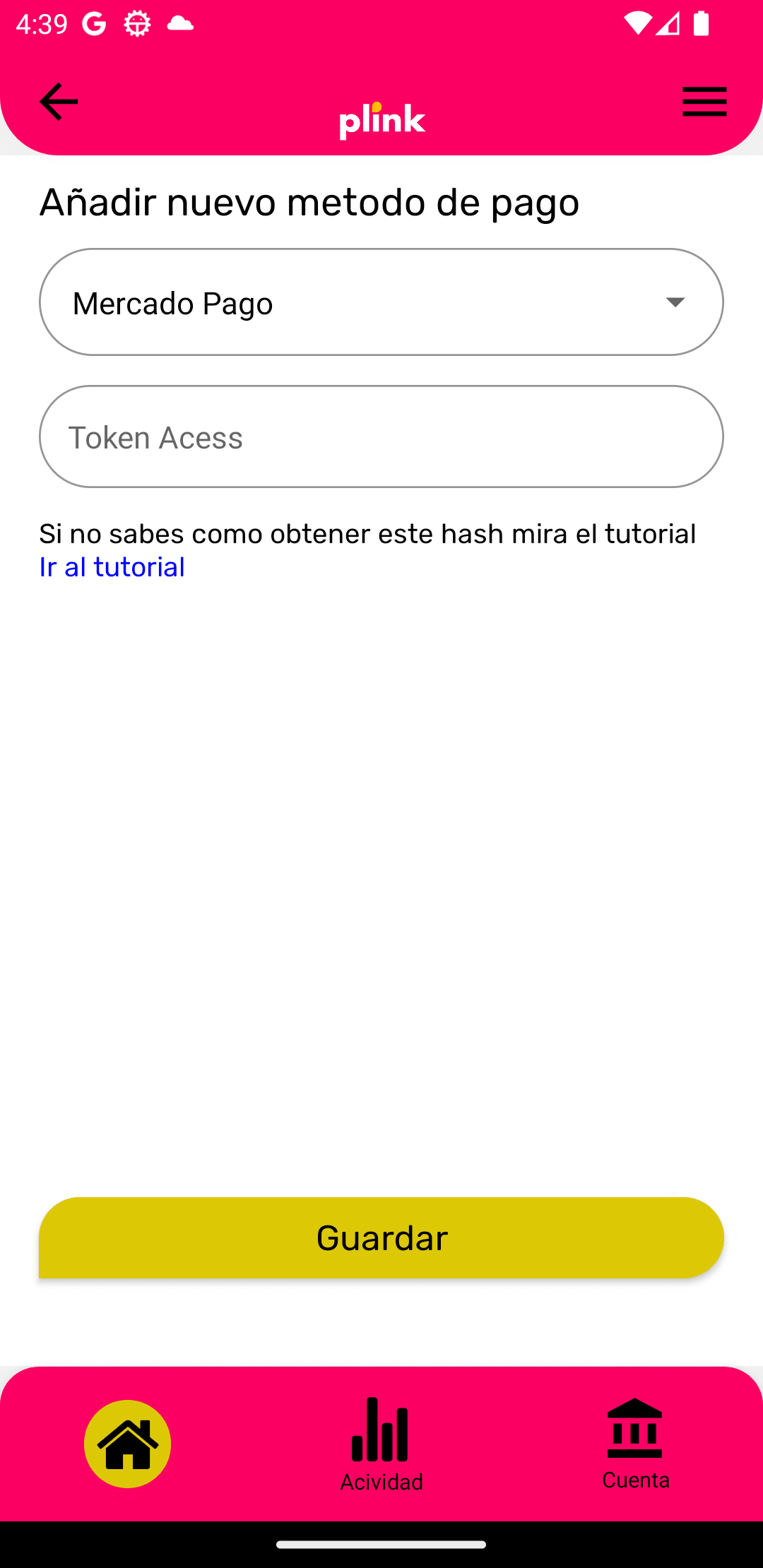The height and width of the screenshot is (1568, 763).
Task: Go back using the top arrow
Action: coord(59,102)
